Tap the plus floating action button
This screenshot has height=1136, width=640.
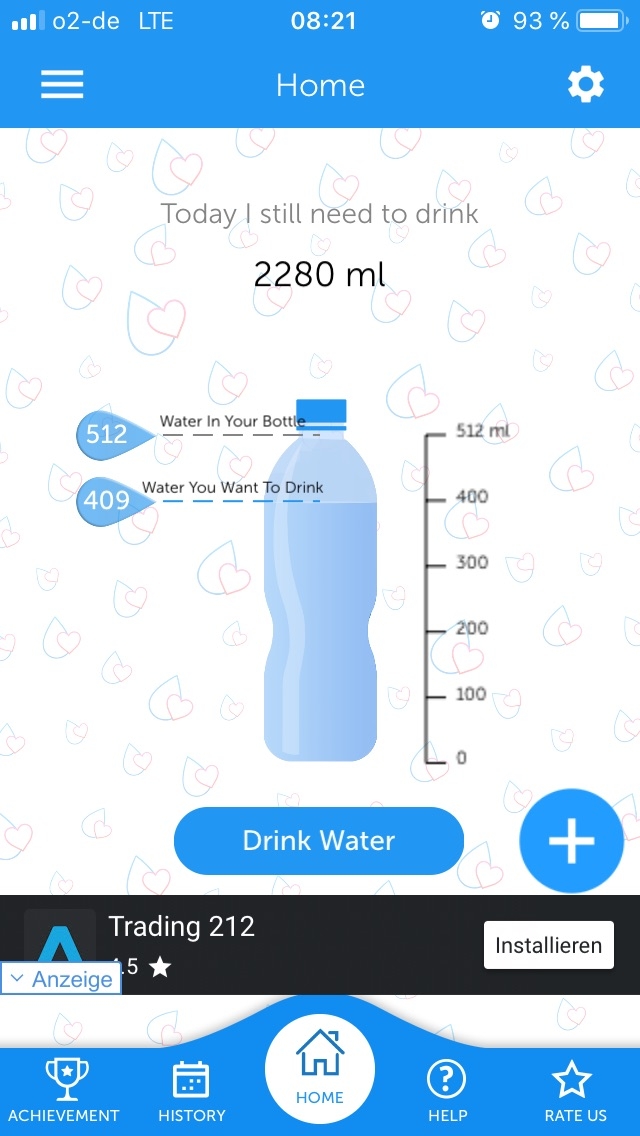tap(572, 841)
